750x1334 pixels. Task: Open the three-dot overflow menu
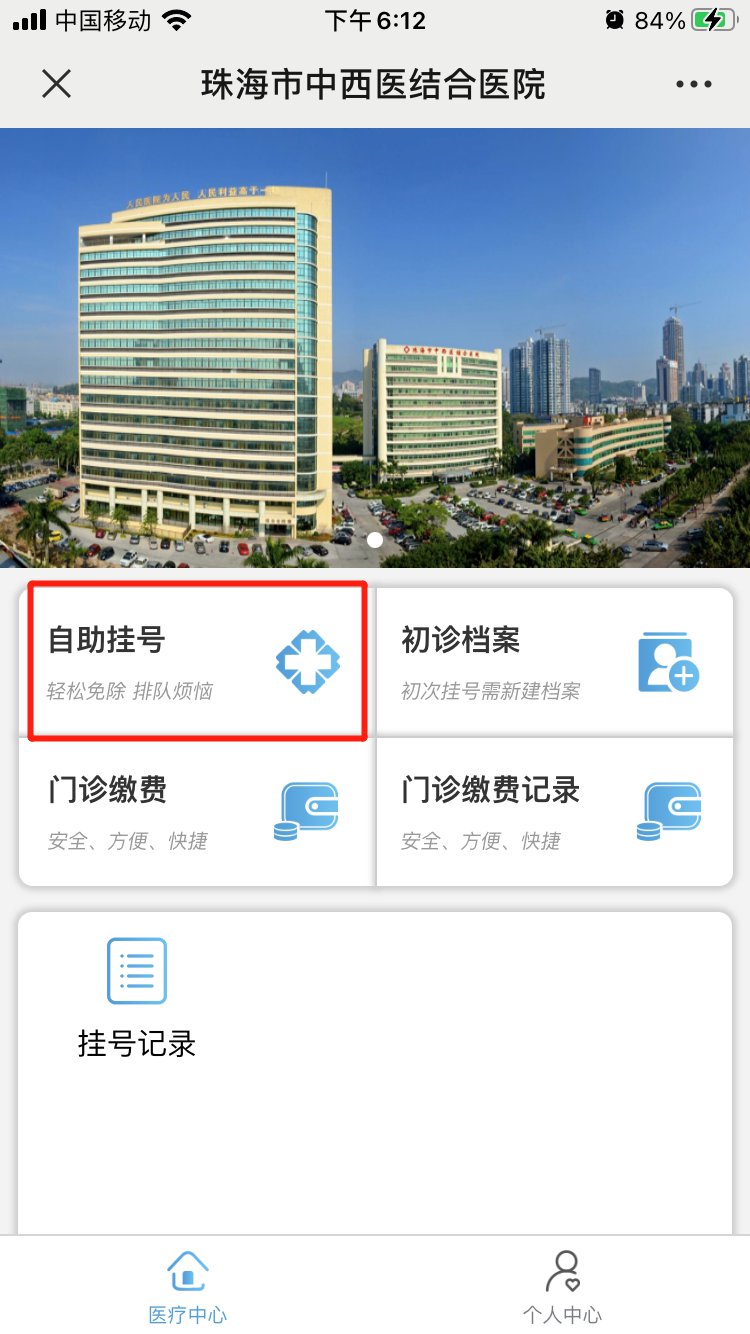point(693,85)
